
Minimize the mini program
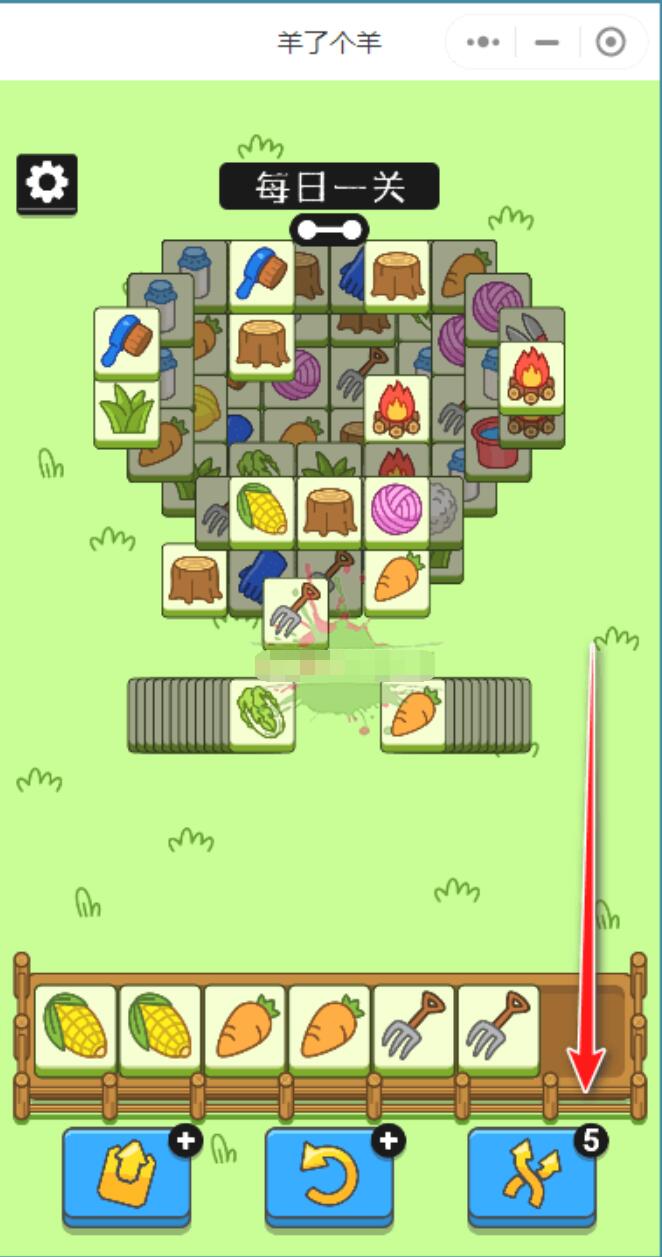(546, 42)
